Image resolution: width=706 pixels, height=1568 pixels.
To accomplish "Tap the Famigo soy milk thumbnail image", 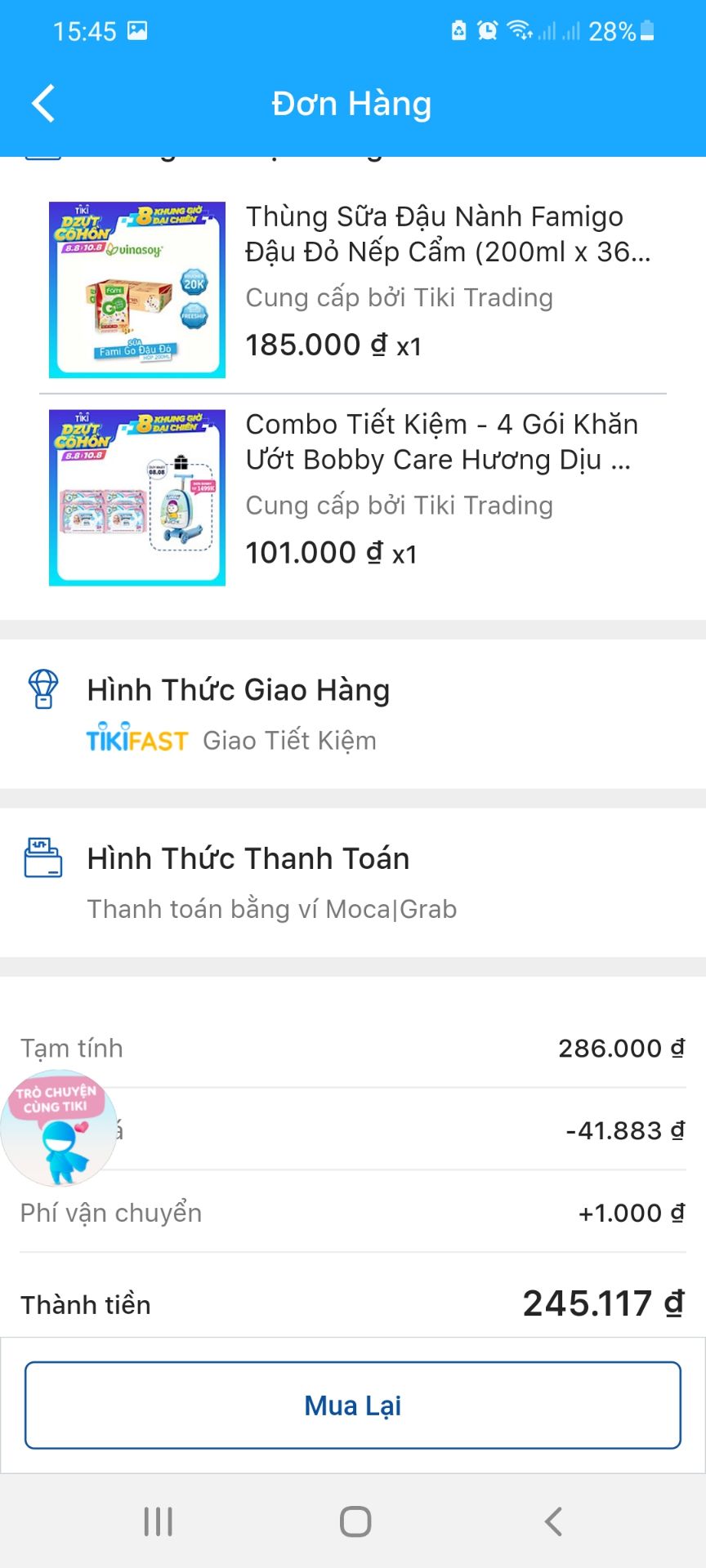I will (x=136, y=288).
